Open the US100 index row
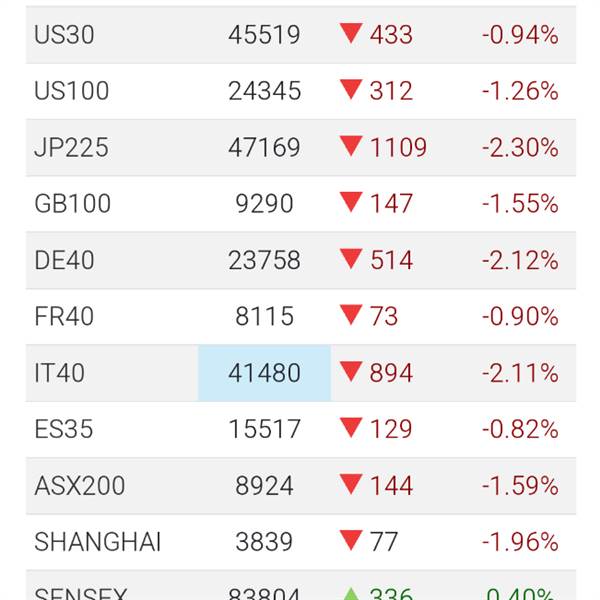 click(301, 91)
